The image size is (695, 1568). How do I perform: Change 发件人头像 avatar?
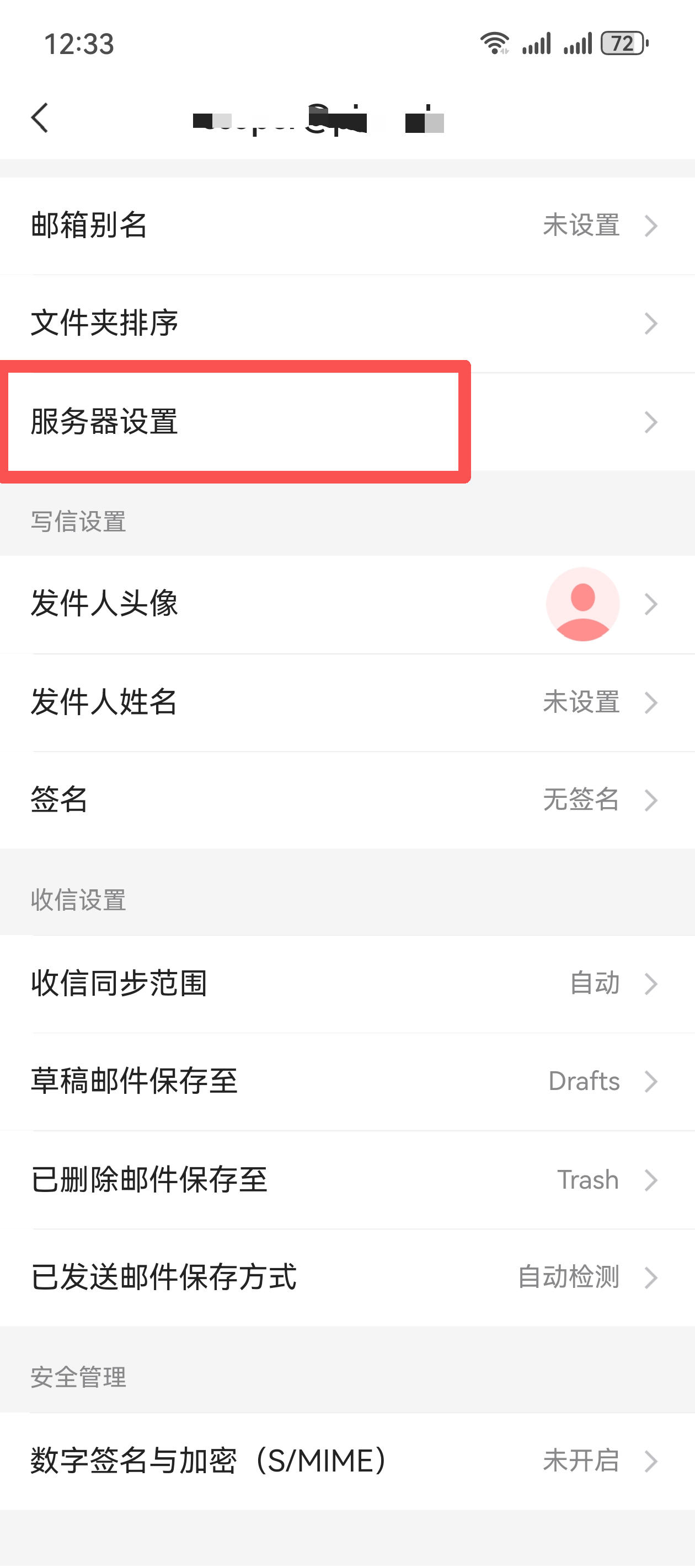point(347,604)
